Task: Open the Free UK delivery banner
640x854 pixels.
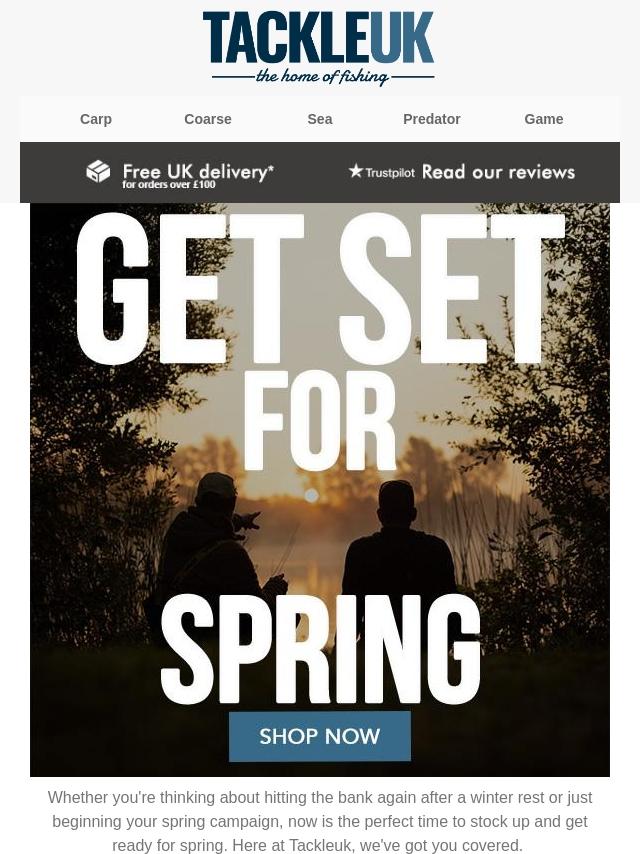Action: coord(180,173)
